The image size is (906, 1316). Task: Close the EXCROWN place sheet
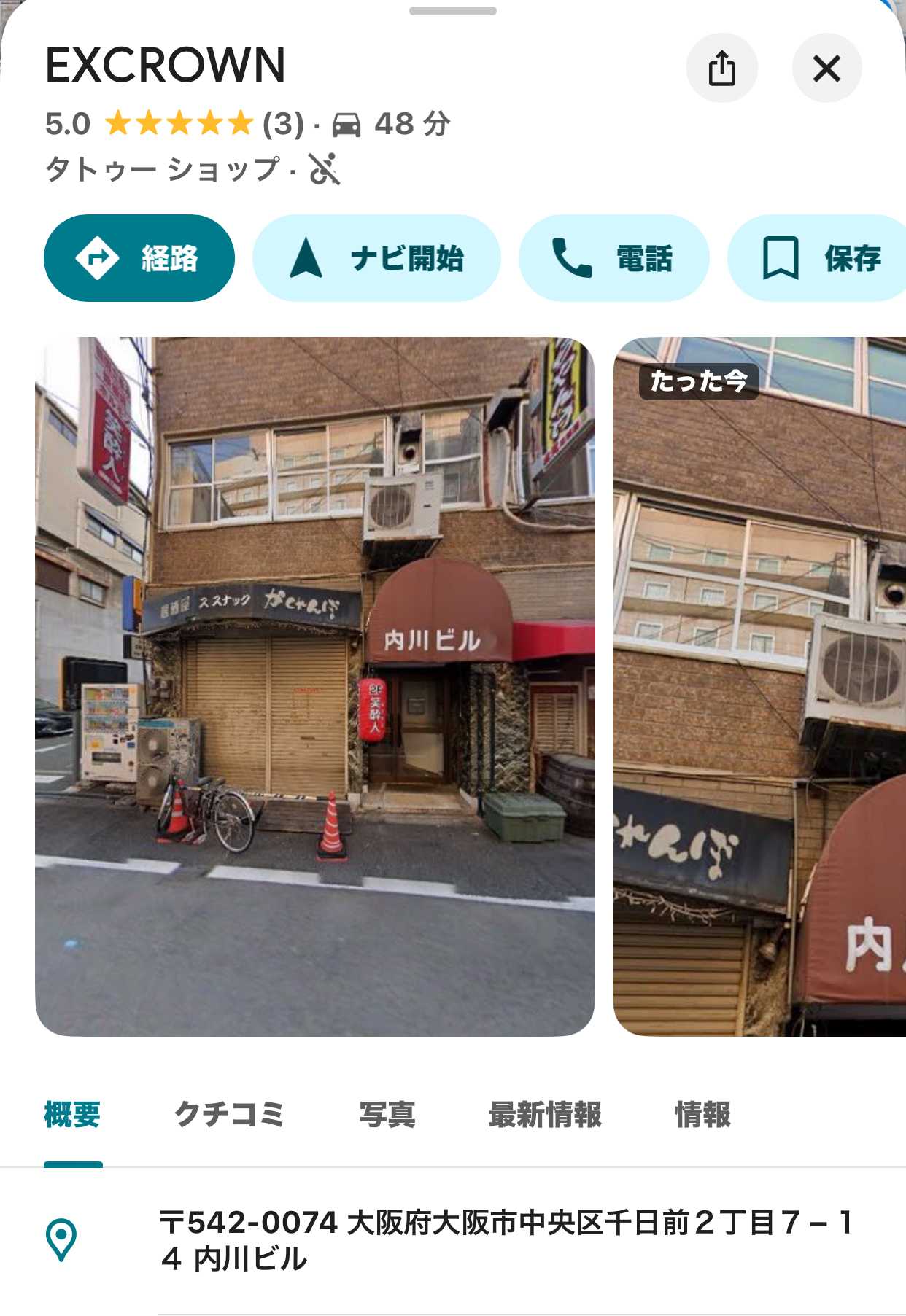point(826,68)
